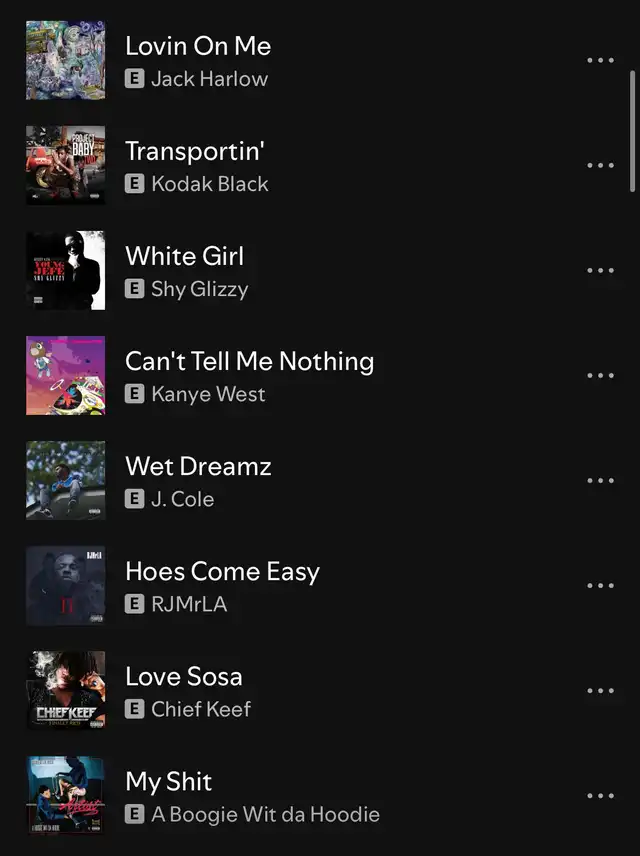The height and width of the screenshot is (856, 640).
Task: Play Can't Tell Me Nothing
Action: (x=249, y=361)
